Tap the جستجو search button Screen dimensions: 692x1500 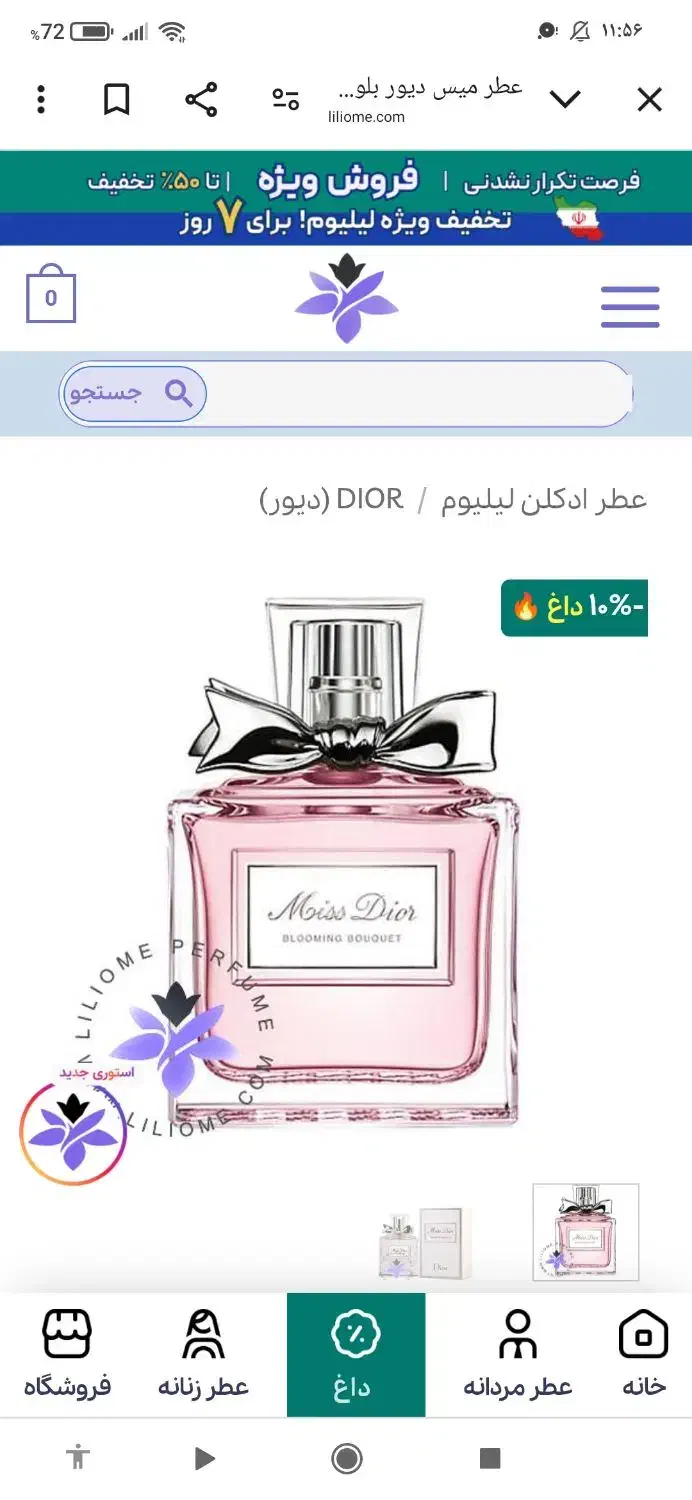click(x=134, y=393)
